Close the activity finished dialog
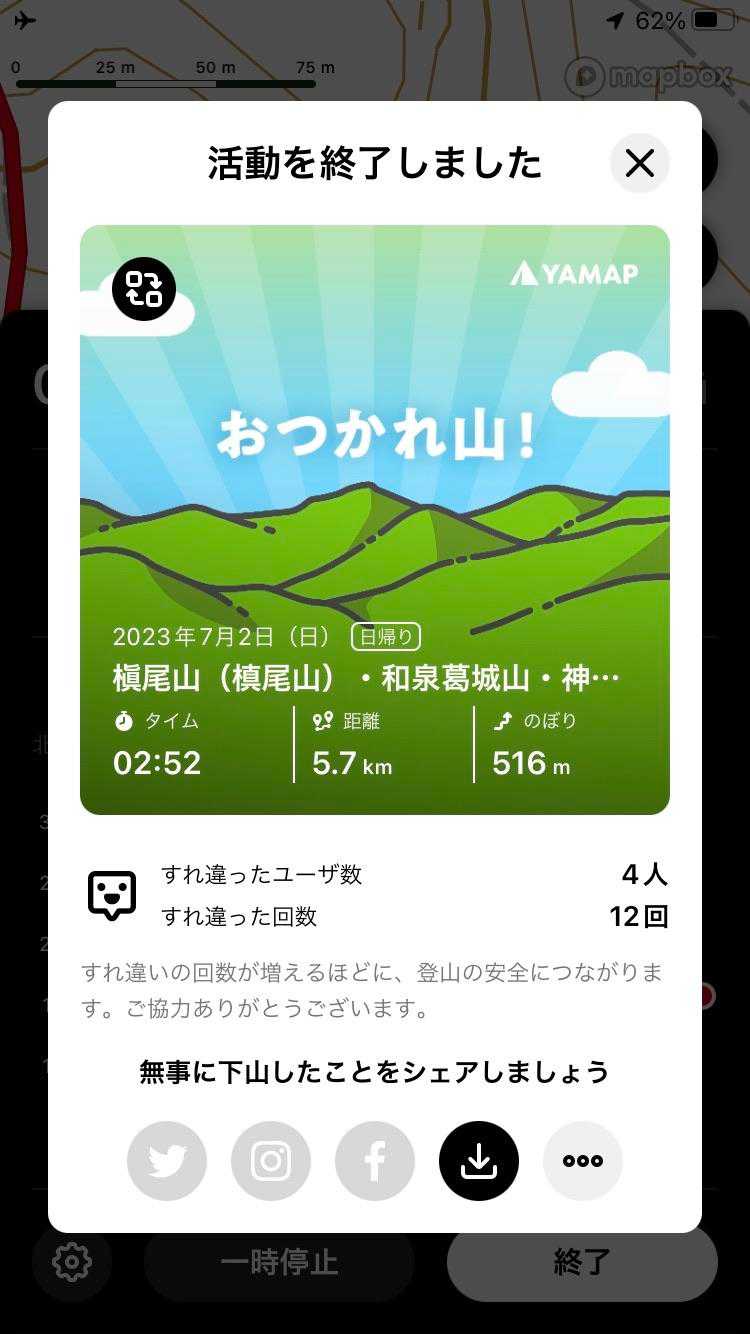Image resolution: width=750 pixels, height=1334 pixels. 639,163
